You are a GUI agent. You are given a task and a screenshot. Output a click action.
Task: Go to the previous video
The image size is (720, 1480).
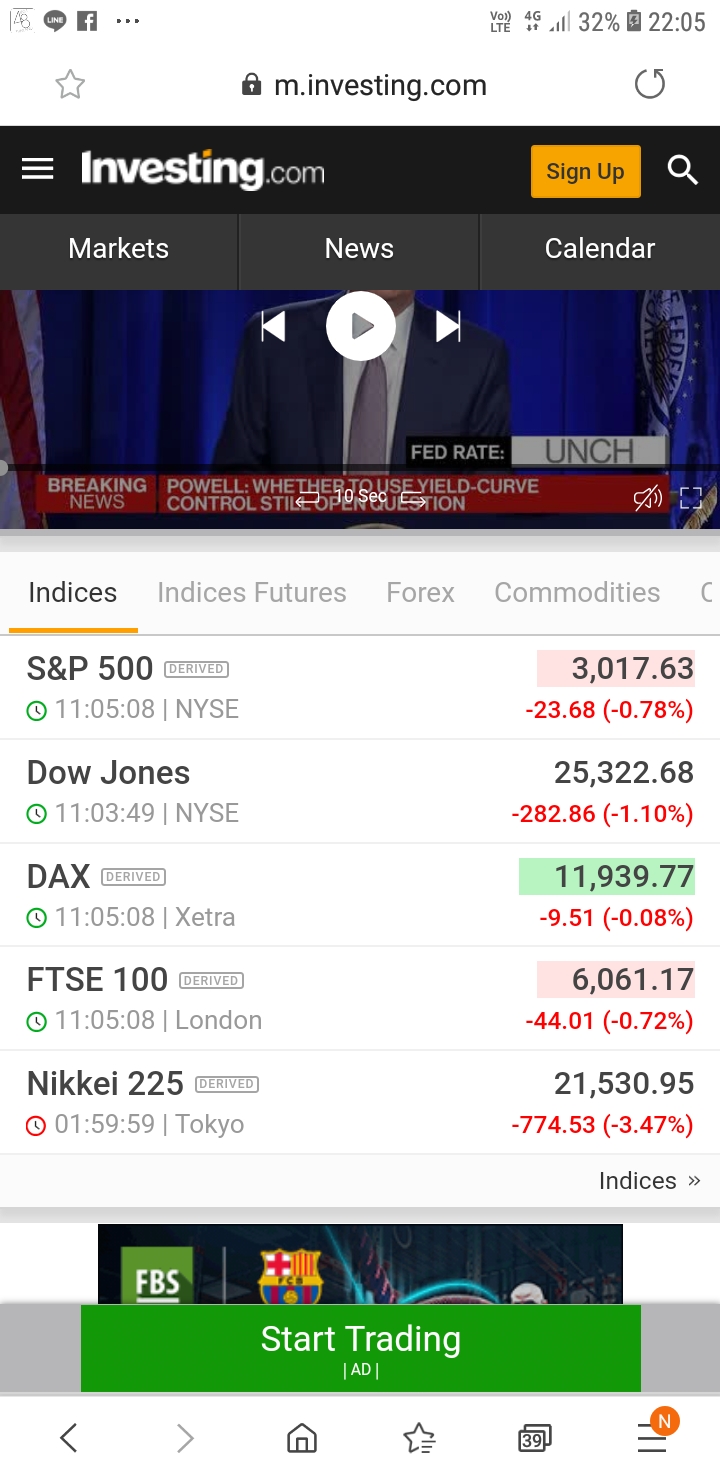click(x=273, y=326)
